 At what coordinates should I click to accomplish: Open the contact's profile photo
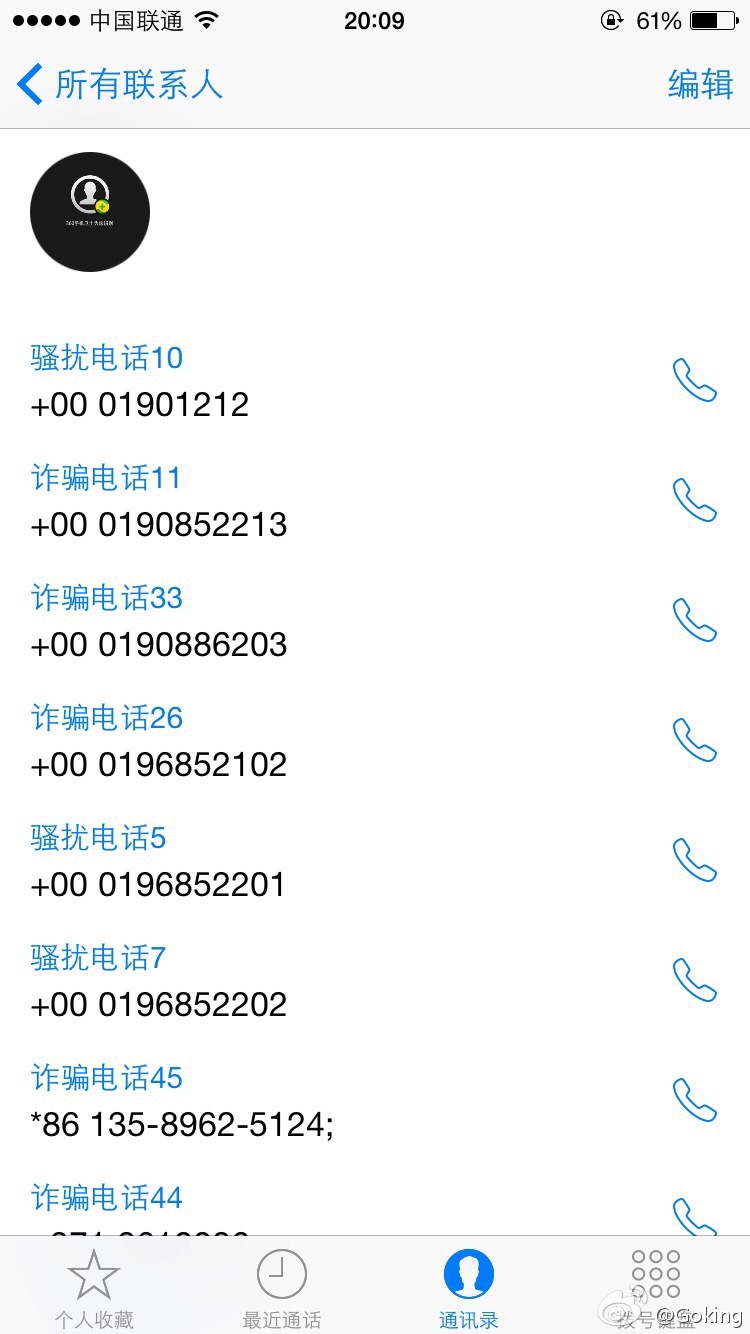(x=90, y=212)
